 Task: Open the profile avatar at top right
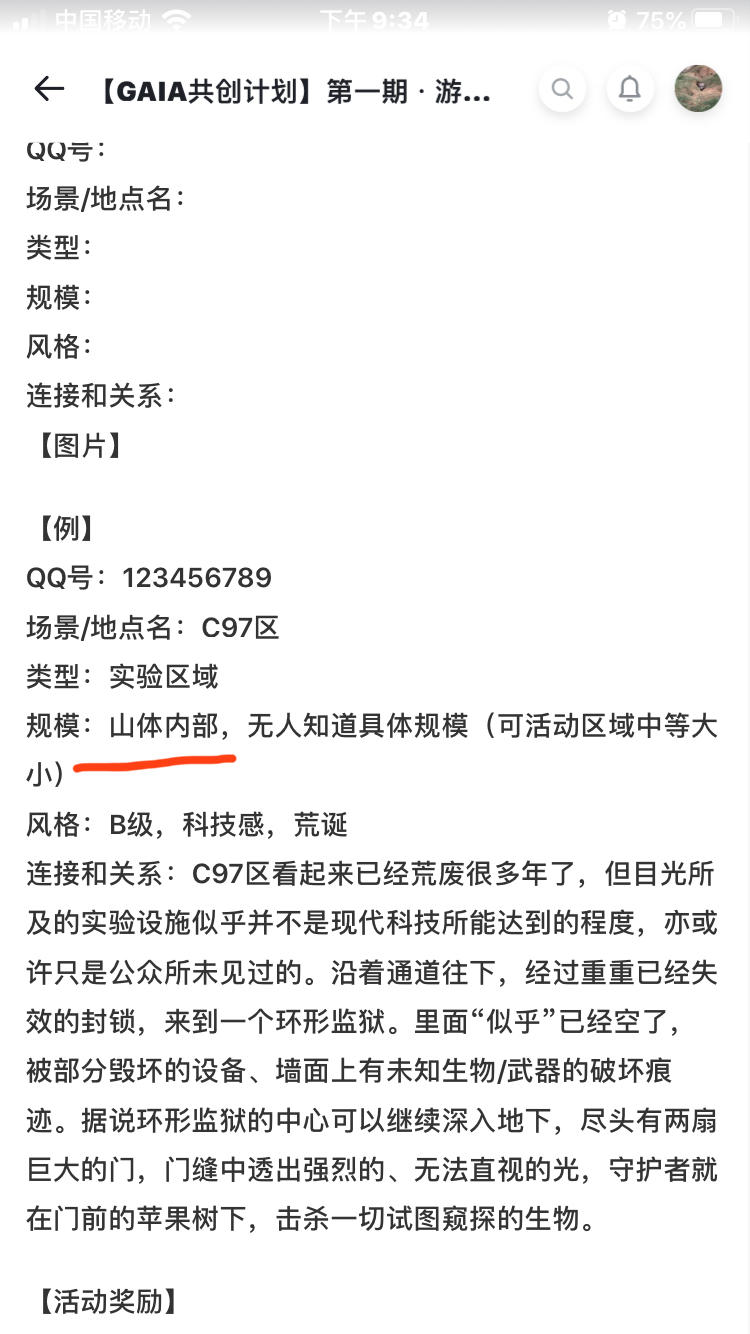[698, 89]
